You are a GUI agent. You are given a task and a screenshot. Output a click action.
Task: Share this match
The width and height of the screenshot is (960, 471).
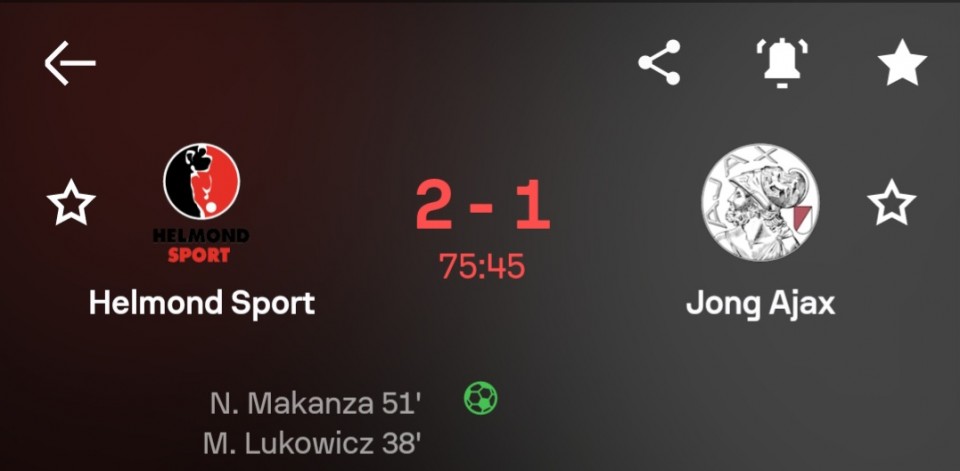pyautogui.click(x=659, y=63)
